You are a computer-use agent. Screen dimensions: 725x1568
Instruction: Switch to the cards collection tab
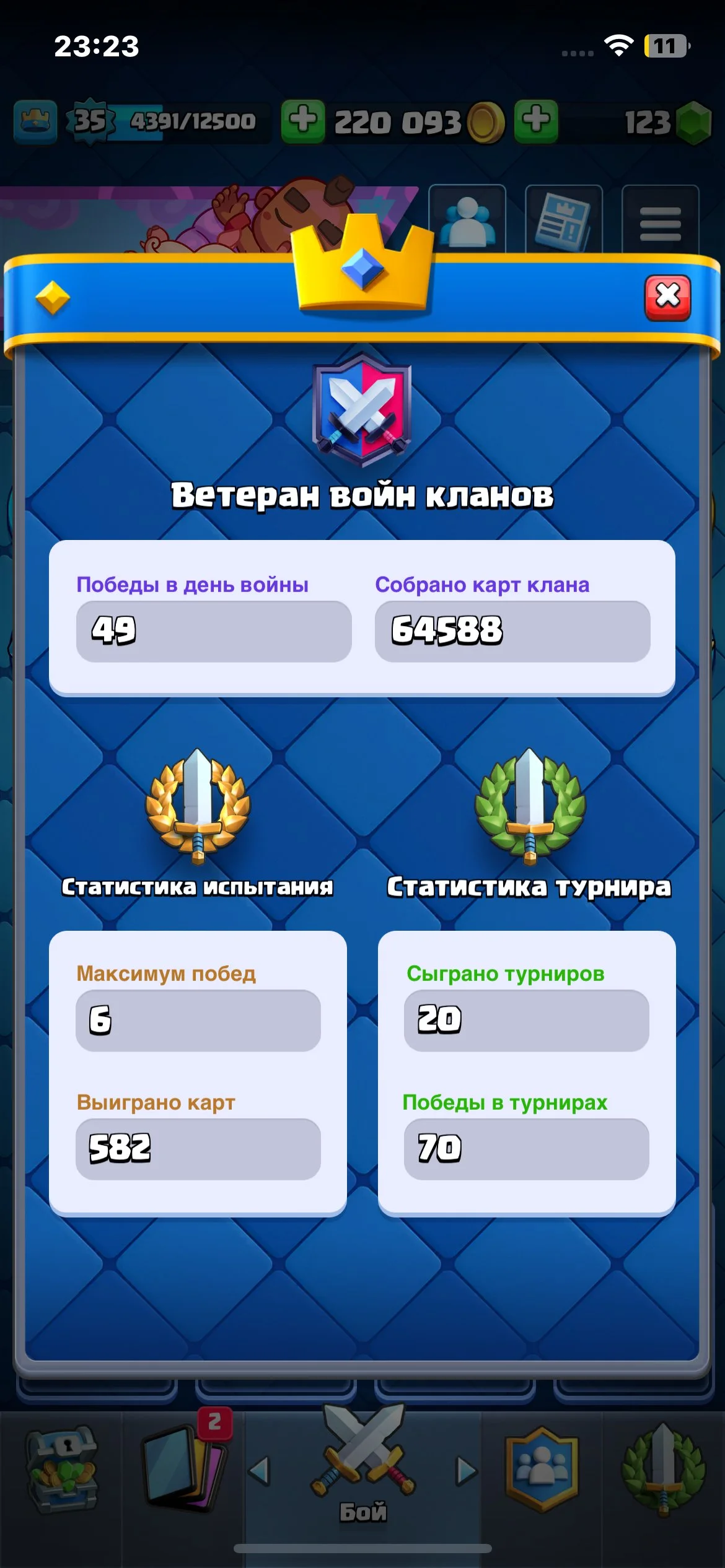tap(183, 1469)
